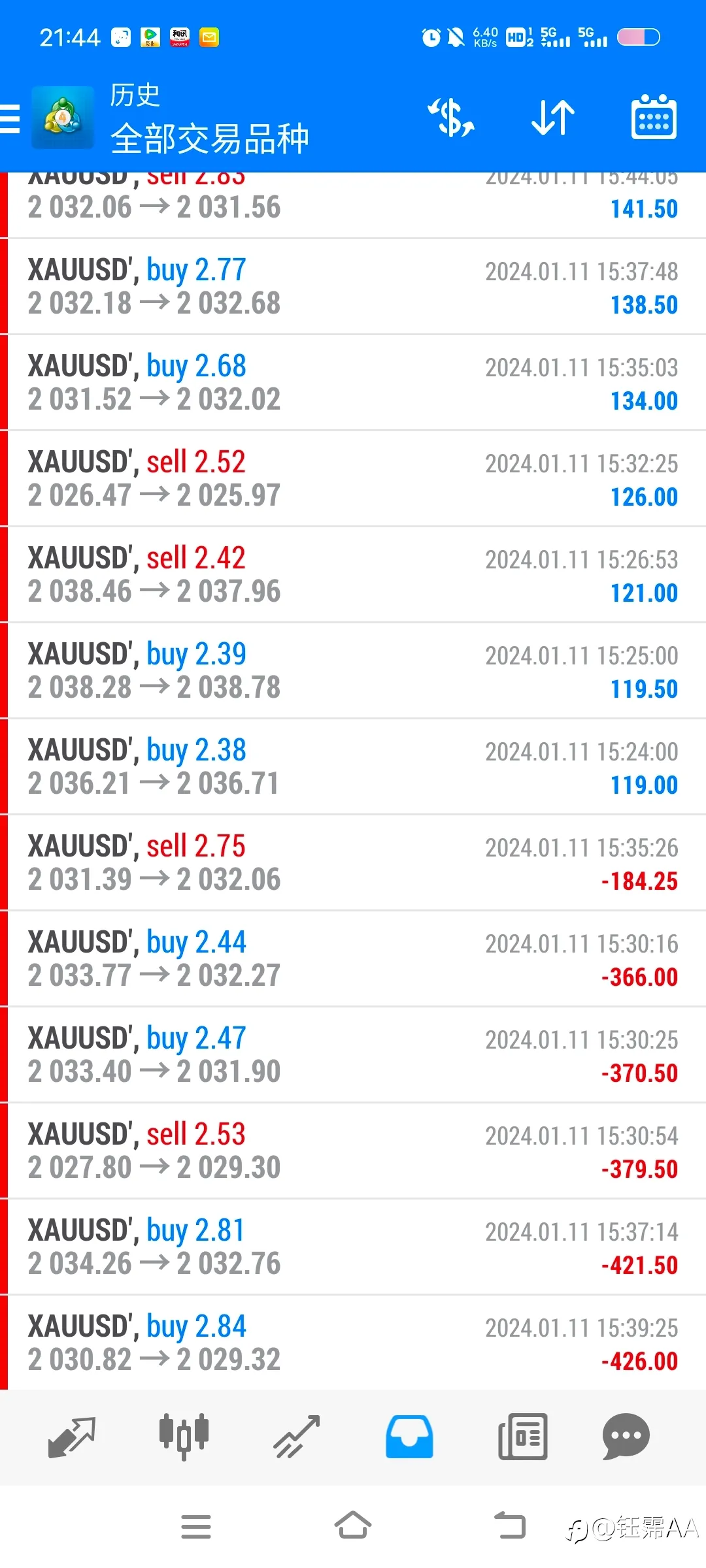Open the sort order arrows icon
Screen dimensions: 706x1568
pos(553,118)
